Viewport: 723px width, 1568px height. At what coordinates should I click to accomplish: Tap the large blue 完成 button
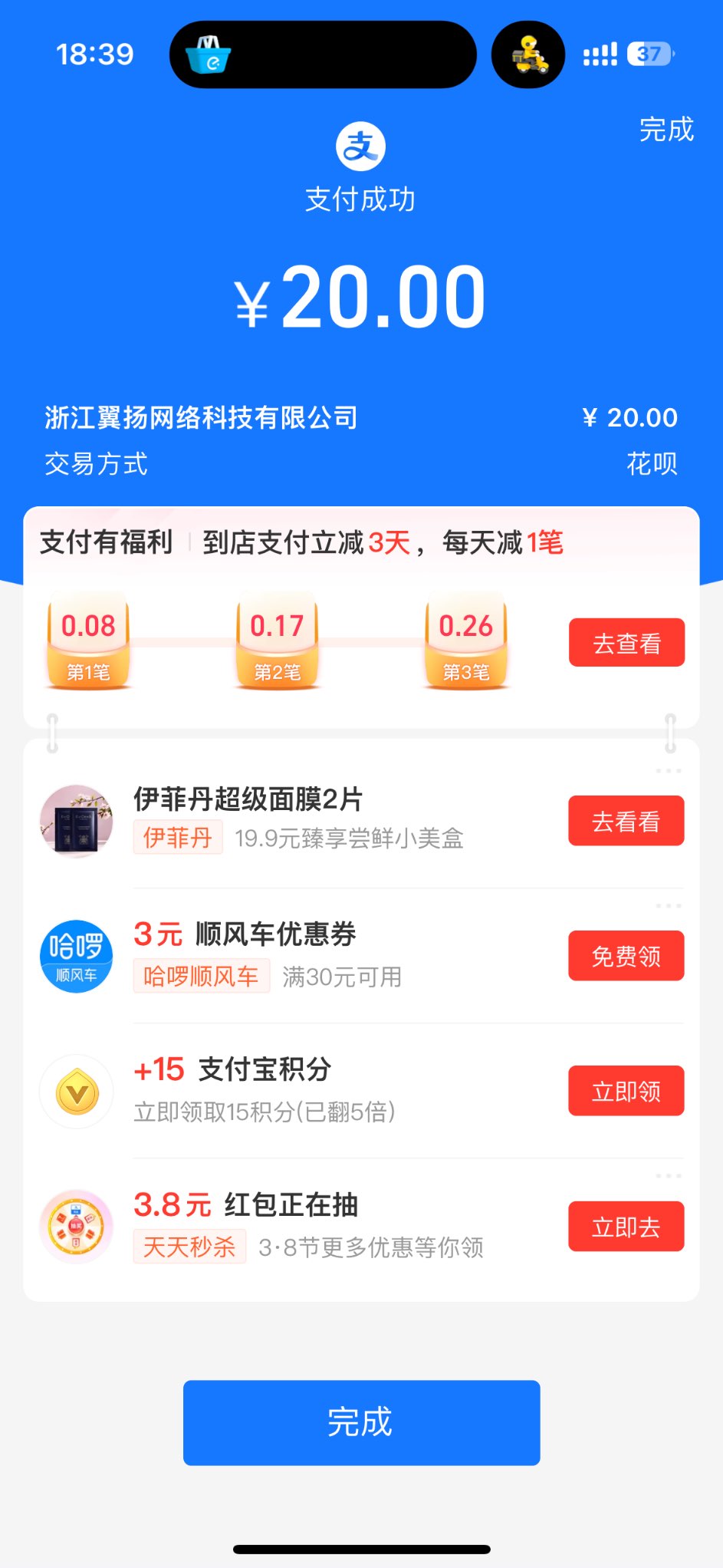[361, 1423]
